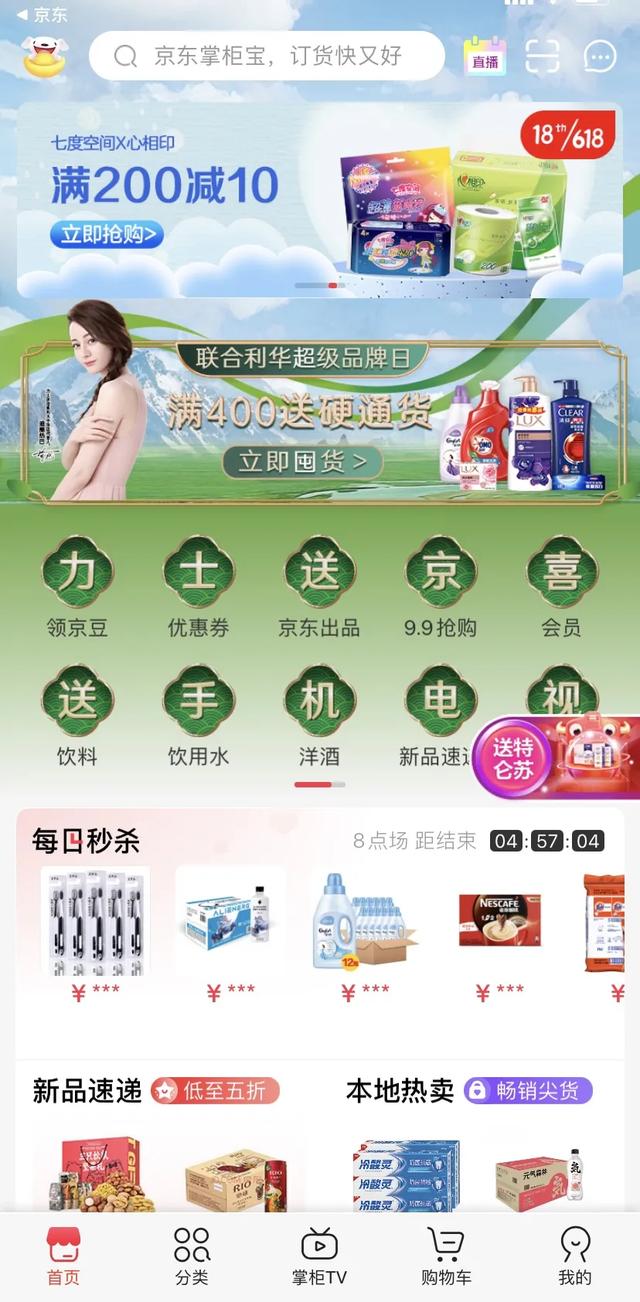This screenshot has height=1302, width=640.
Task: Open the search box at the top
Action: (x=266, y=56)
